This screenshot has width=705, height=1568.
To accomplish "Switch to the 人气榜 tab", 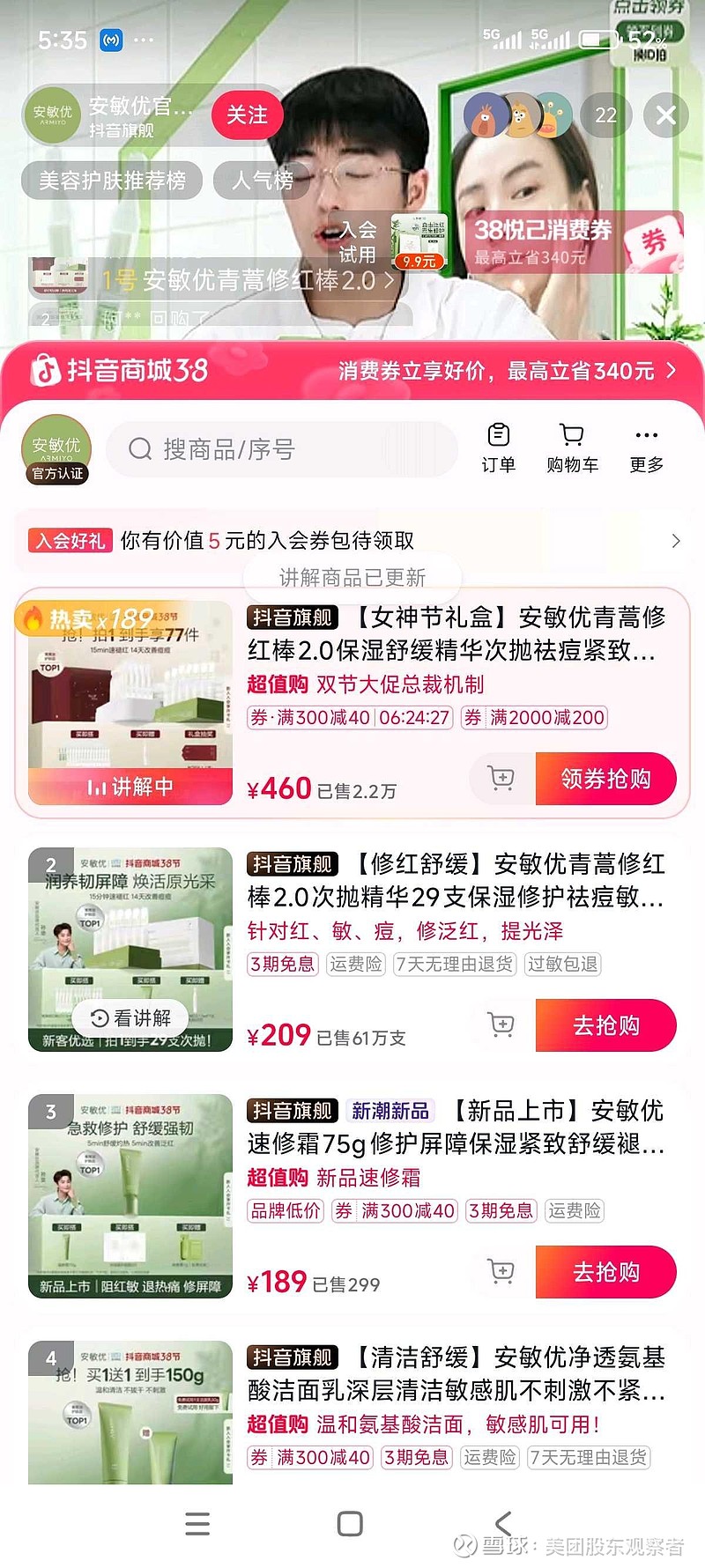I will [261, 180].
